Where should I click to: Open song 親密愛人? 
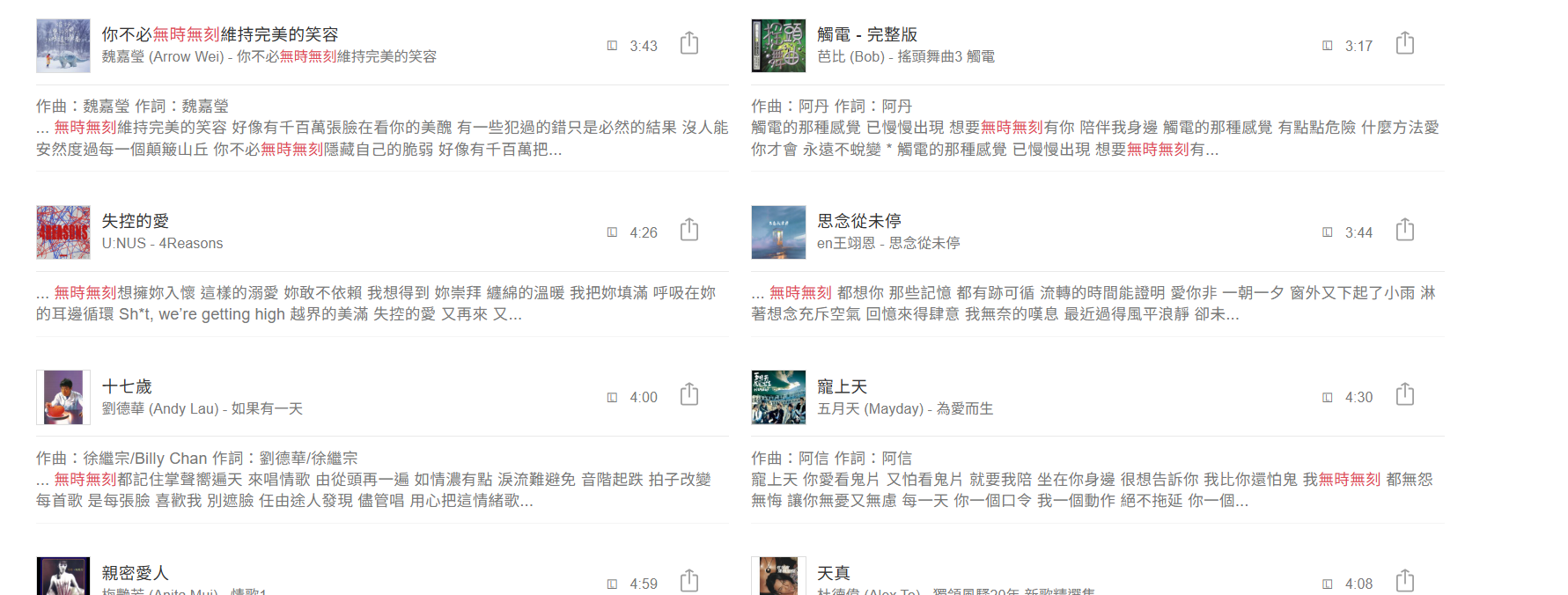[x=135, y=573]
